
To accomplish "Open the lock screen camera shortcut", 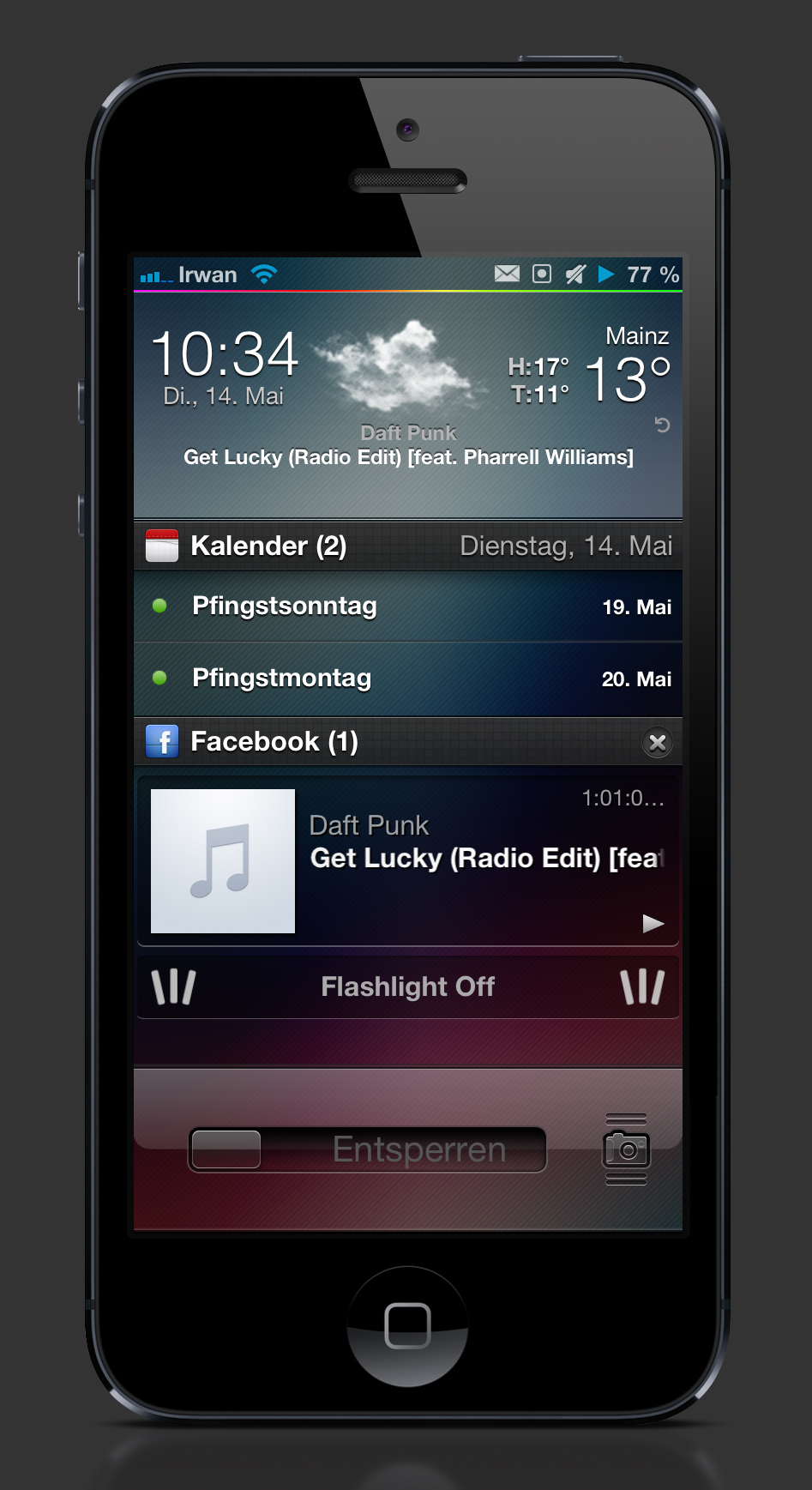I will 626,1149.
